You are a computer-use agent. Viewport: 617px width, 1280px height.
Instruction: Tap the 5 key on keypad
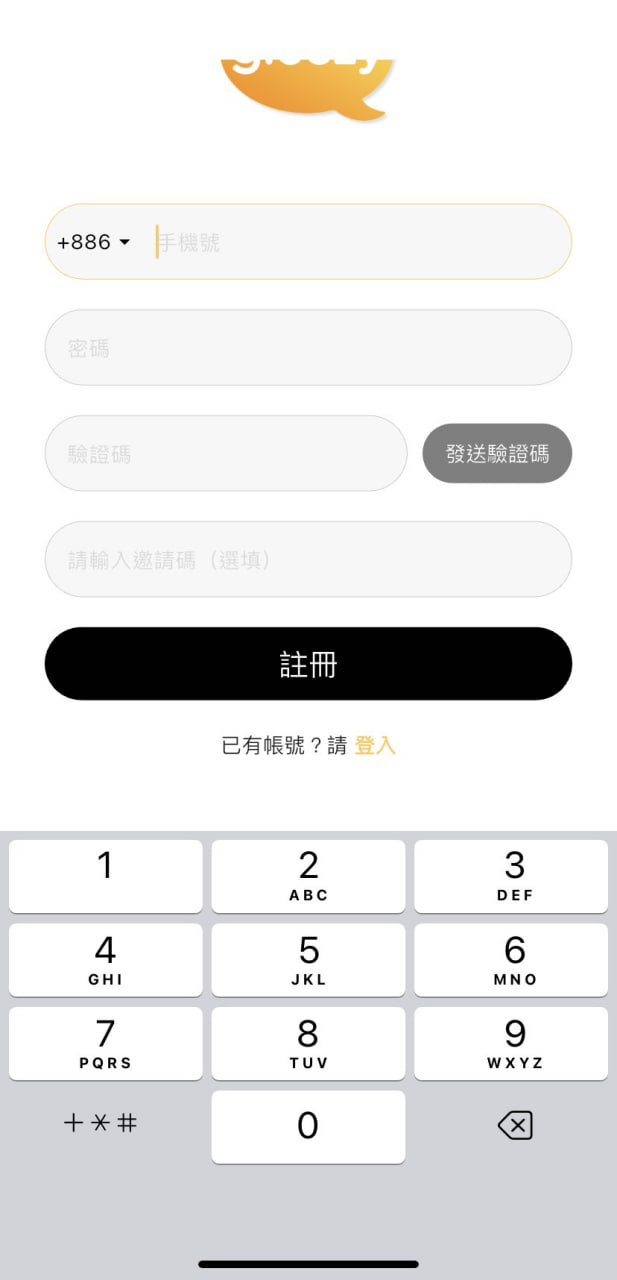(308, 960)
